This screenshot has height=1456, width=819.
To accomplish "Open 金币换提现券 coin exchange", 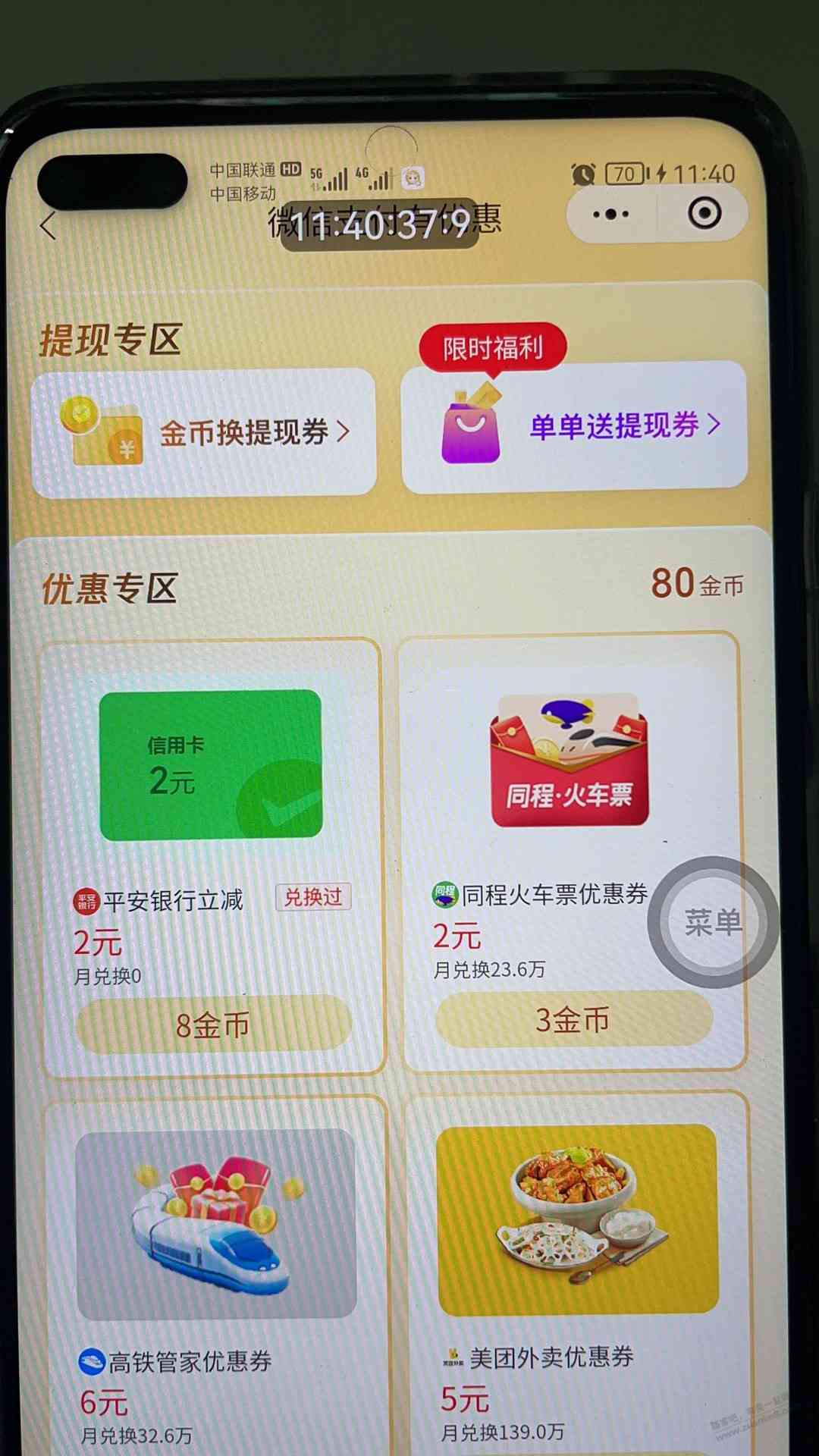I will point(204,433).
